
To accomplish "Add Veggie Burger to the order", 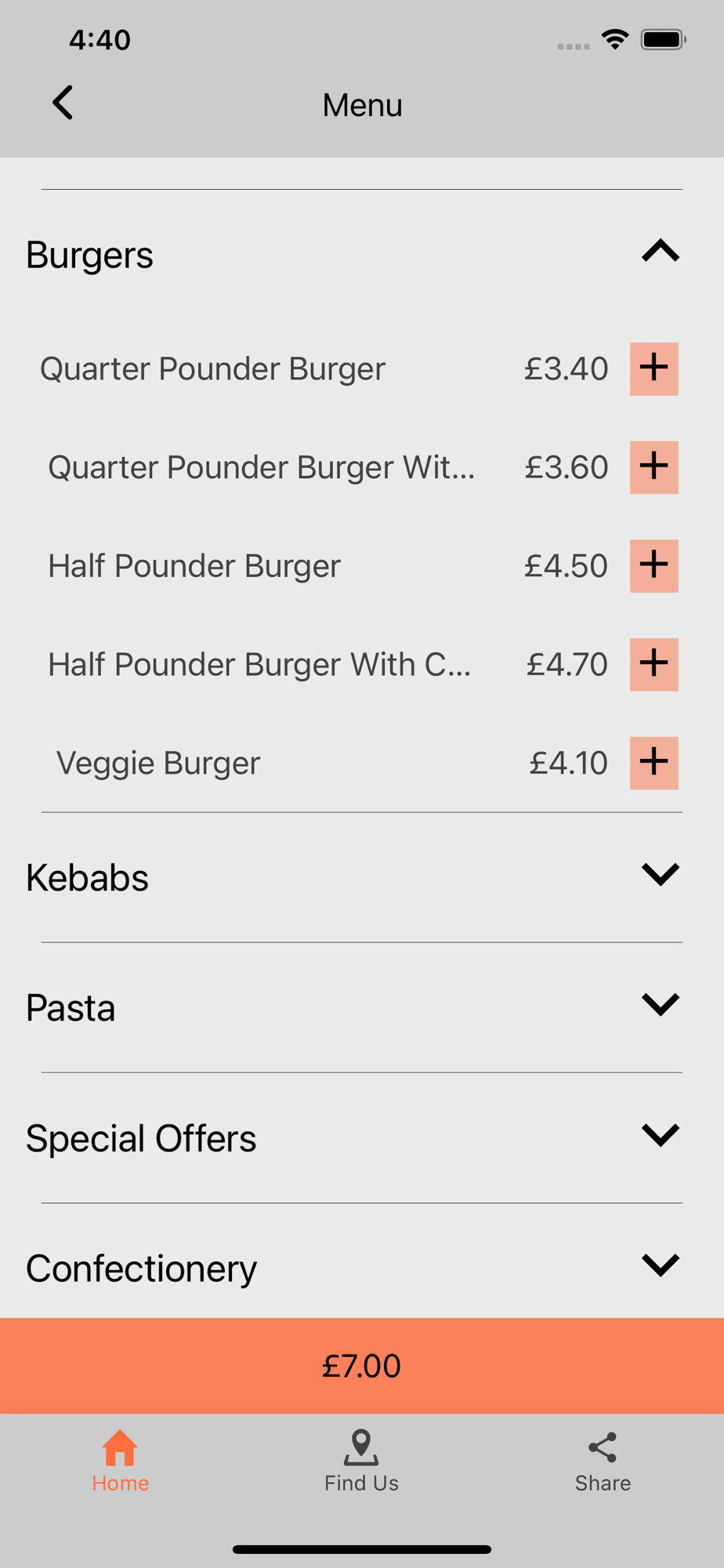I will pos(654,763).
